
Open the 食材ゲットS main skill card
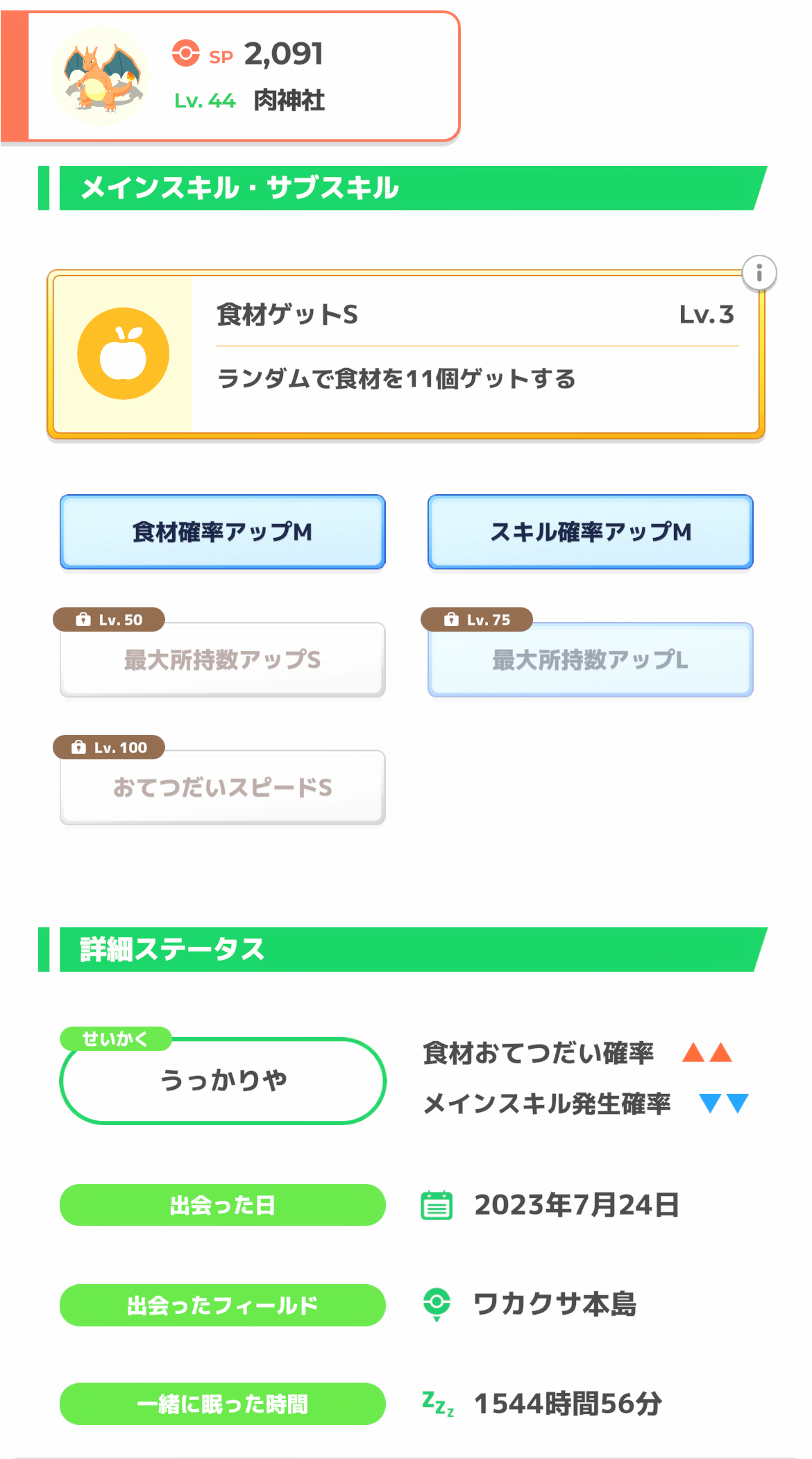406,355
